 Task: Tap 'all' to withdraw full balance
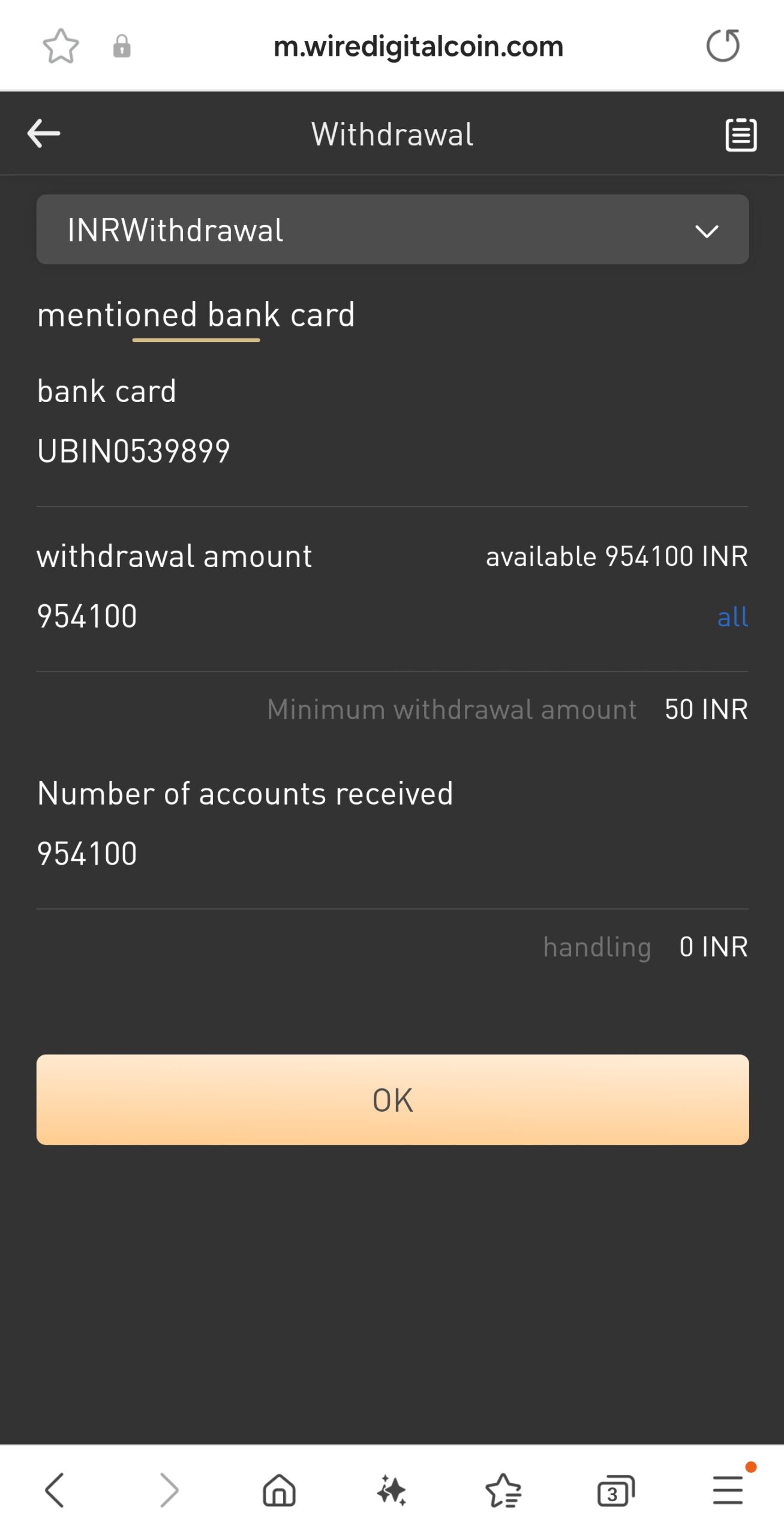coord(732,617)
